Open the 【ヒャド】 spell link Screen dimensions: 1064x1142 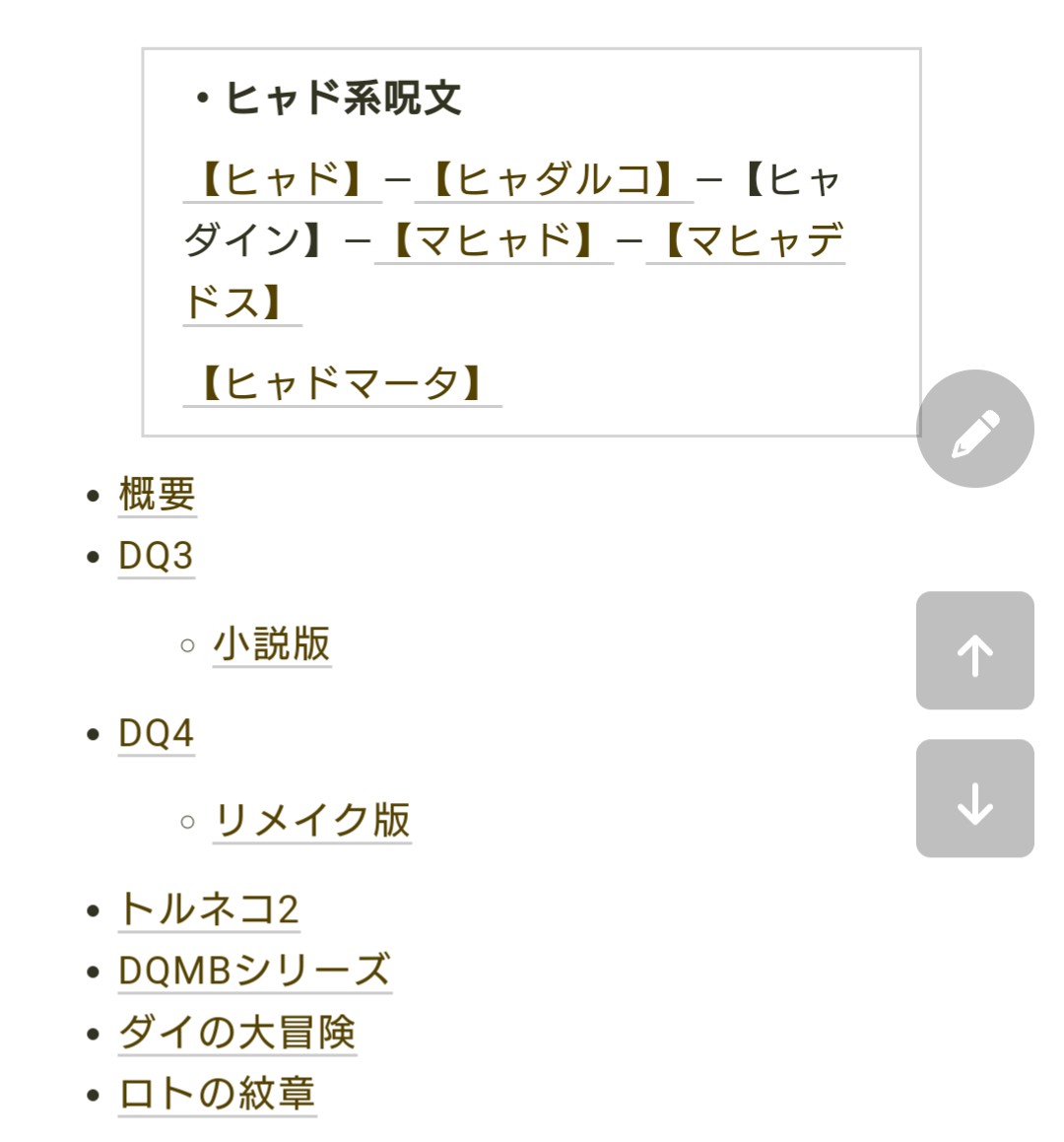tap(283, 179)
